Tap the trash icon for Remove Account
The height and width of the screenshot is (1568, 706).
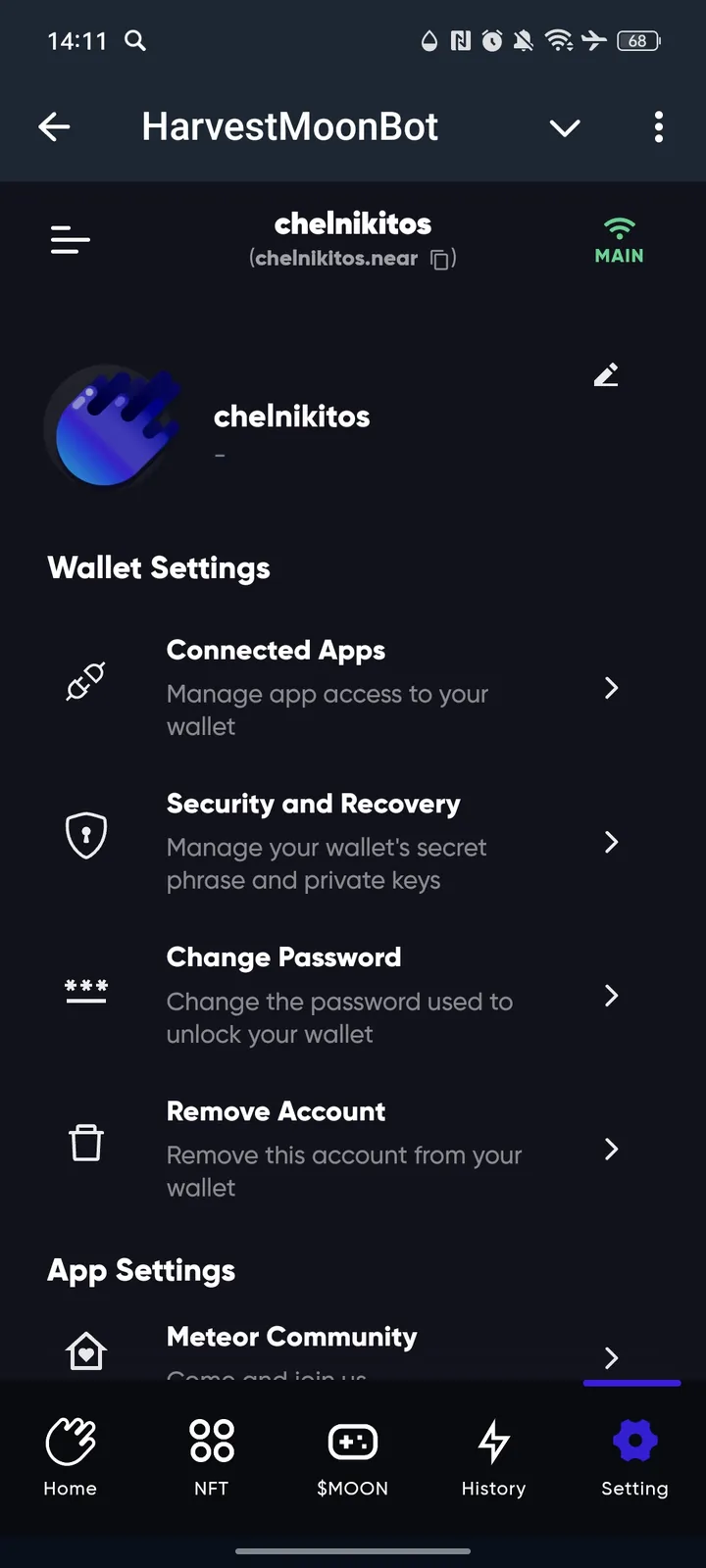86,1142
